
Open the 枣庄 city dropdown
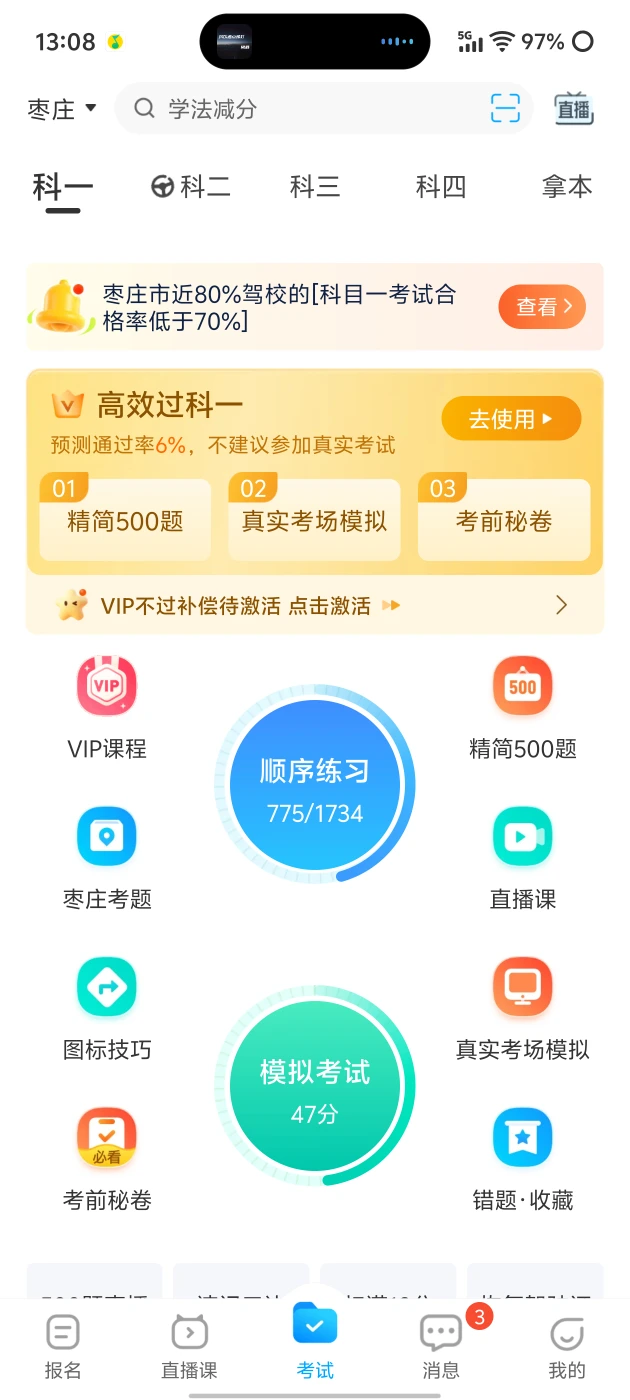62,109
